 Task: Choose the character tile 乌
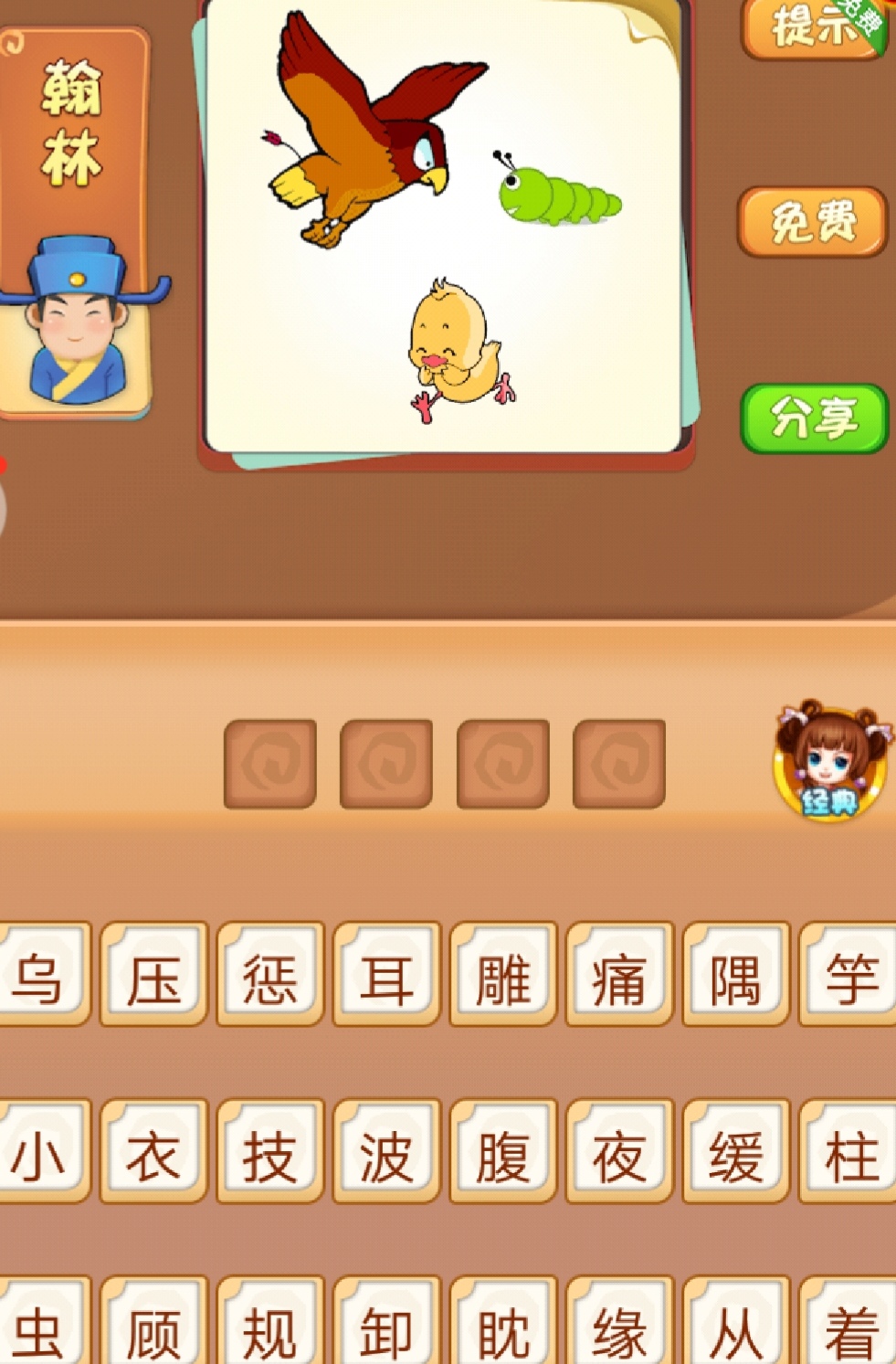click(41, 975)
